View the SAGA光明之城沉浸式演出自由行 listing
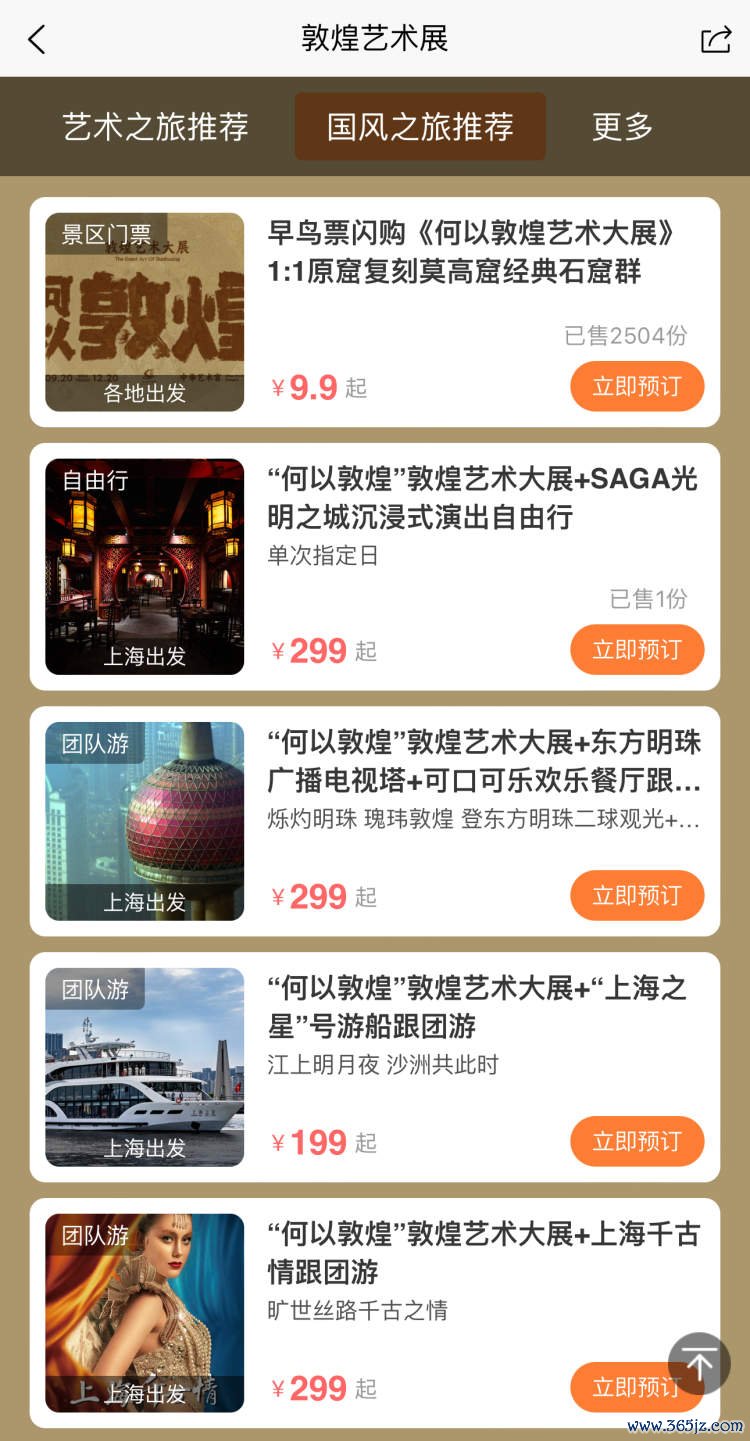750x1441 pixels. point(482,498)
